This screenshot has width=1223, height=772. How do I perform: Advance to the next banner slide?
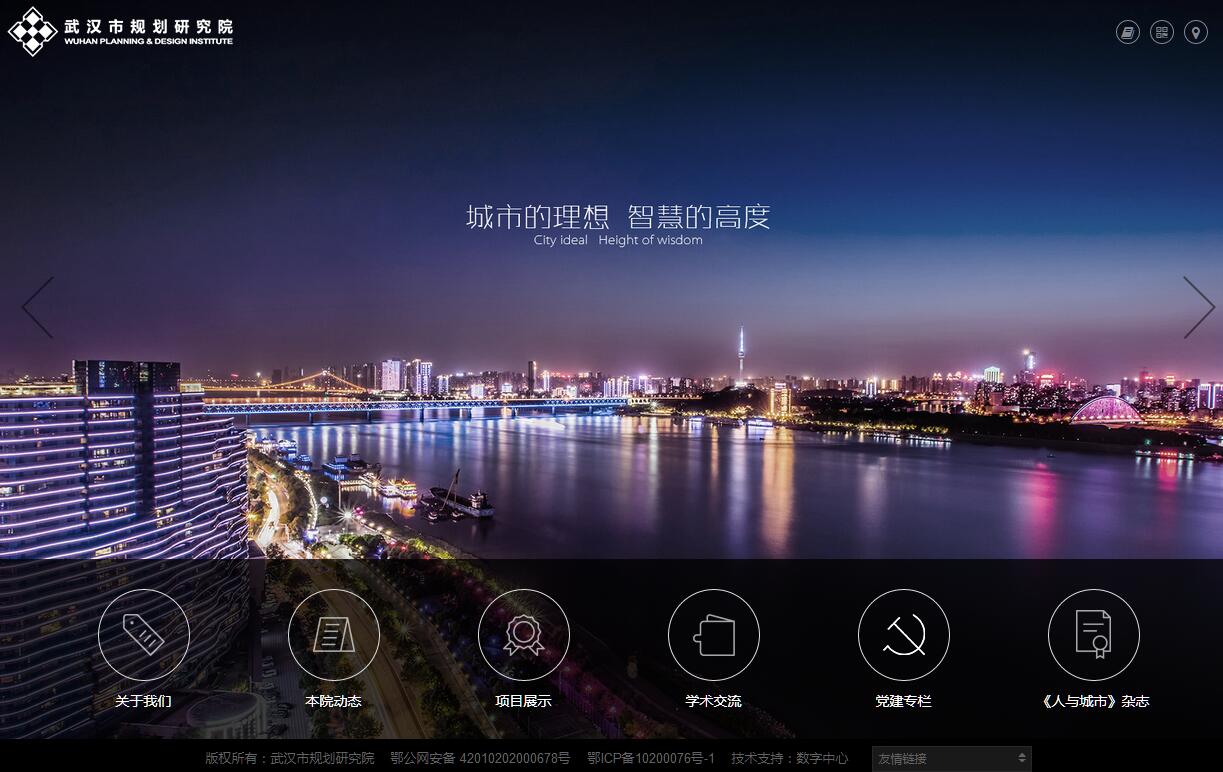click(1198, 307)
